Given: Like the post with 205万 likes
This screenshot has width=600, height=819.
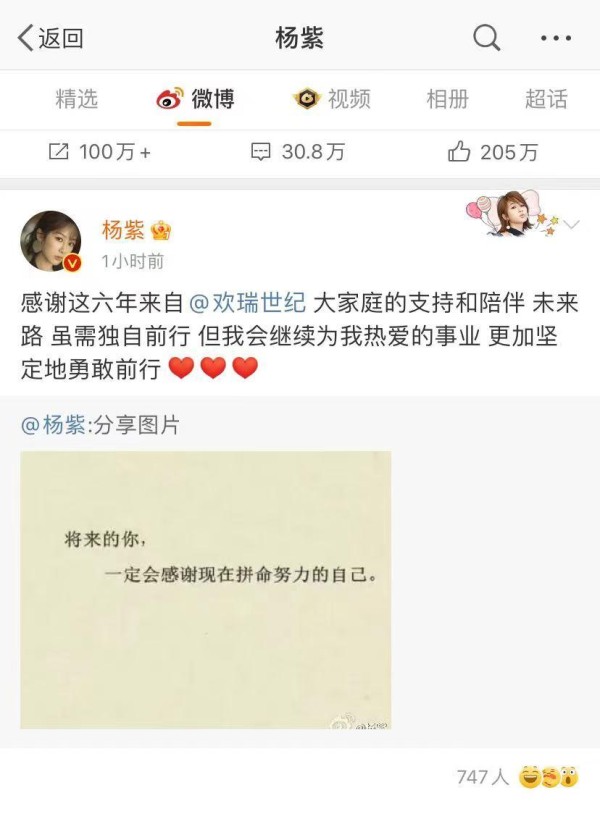Looking at the screenshot, I should click(x=493, y=152).
